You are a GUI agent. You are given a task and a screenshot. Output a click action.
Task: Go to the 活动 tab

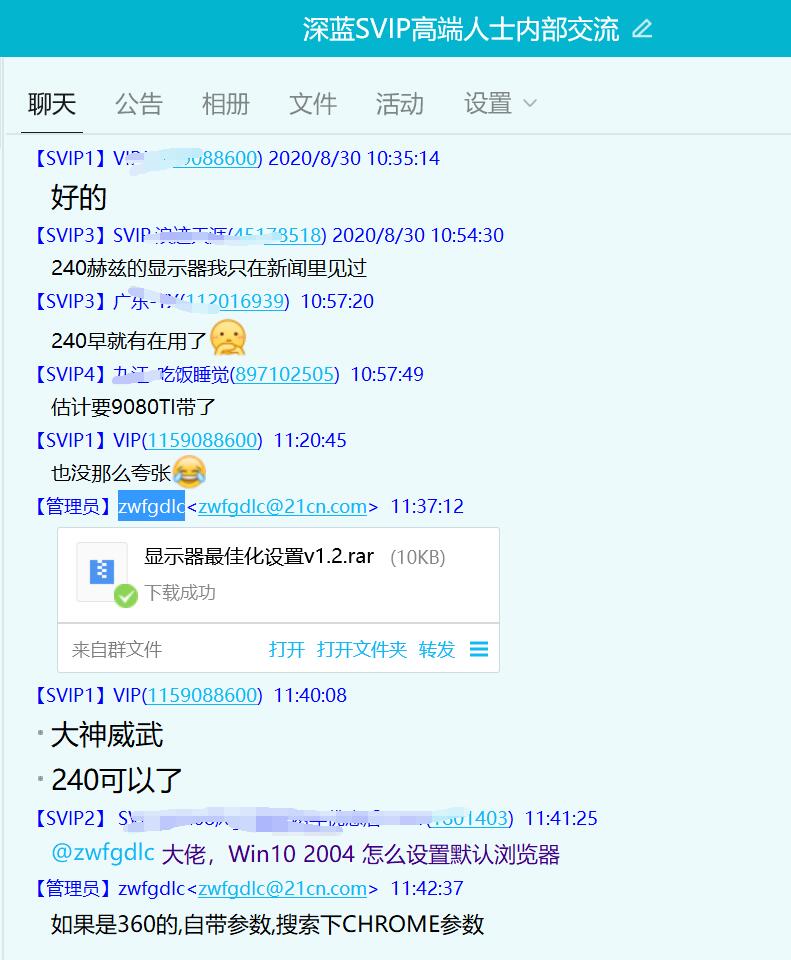(x=400, y=104)
